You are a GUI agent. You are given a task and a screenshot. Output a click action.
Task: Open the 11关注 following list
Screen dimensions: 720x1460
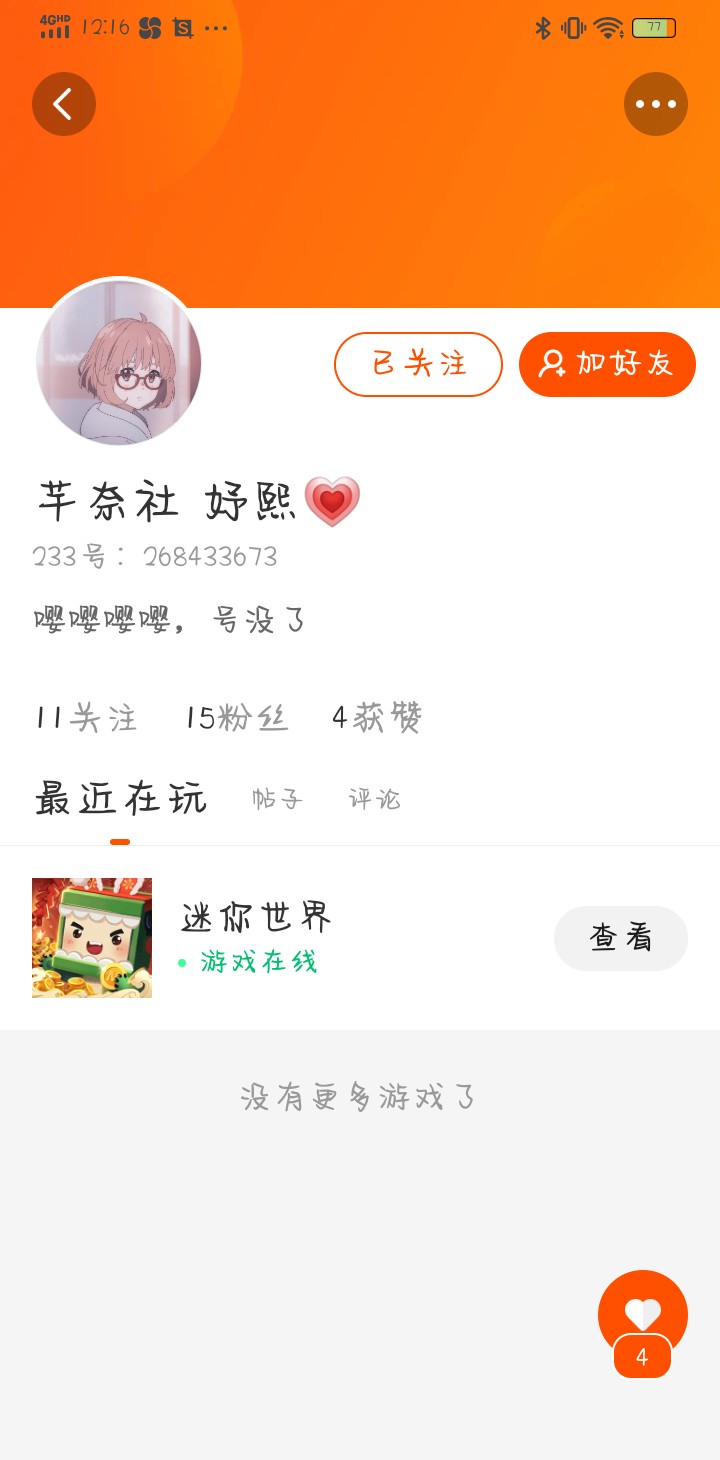point(86,718)
